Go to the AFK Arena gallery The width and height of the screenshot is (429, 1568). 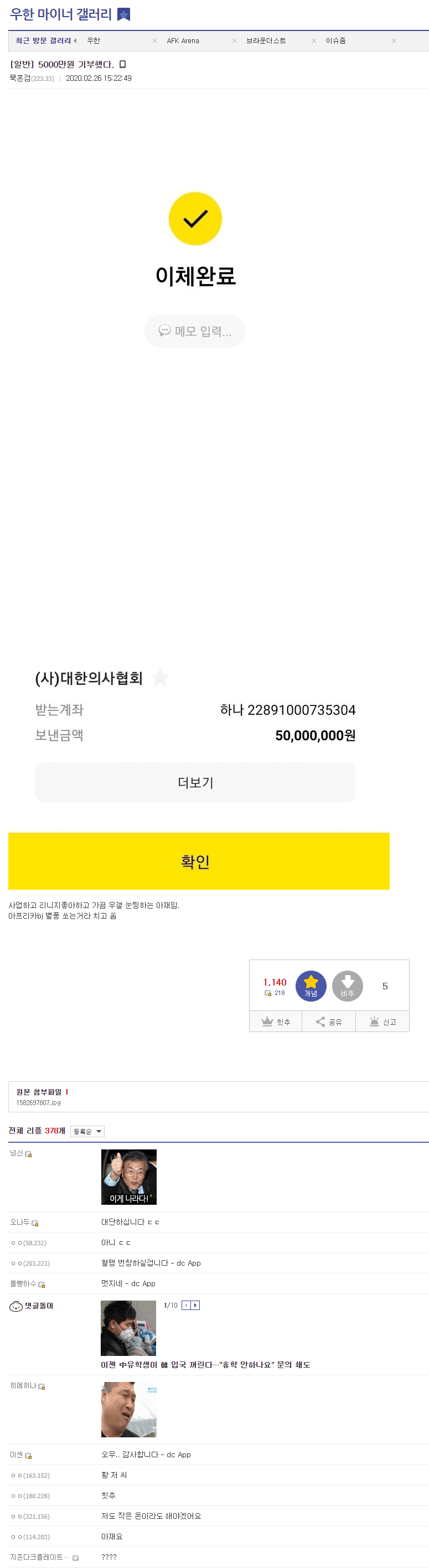[183, 41]
